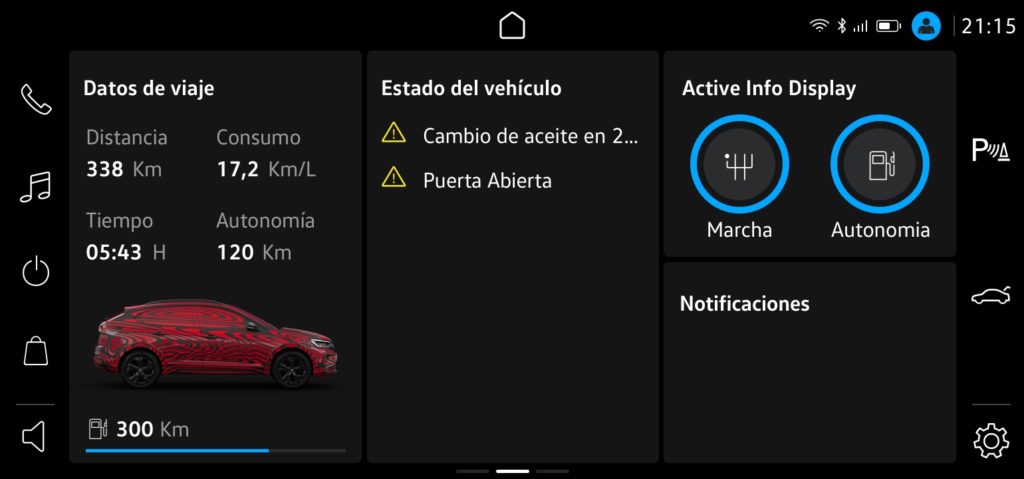1024x479 pixels.
Task: Open the vehicle car icon
Action: tap(990, 296)
